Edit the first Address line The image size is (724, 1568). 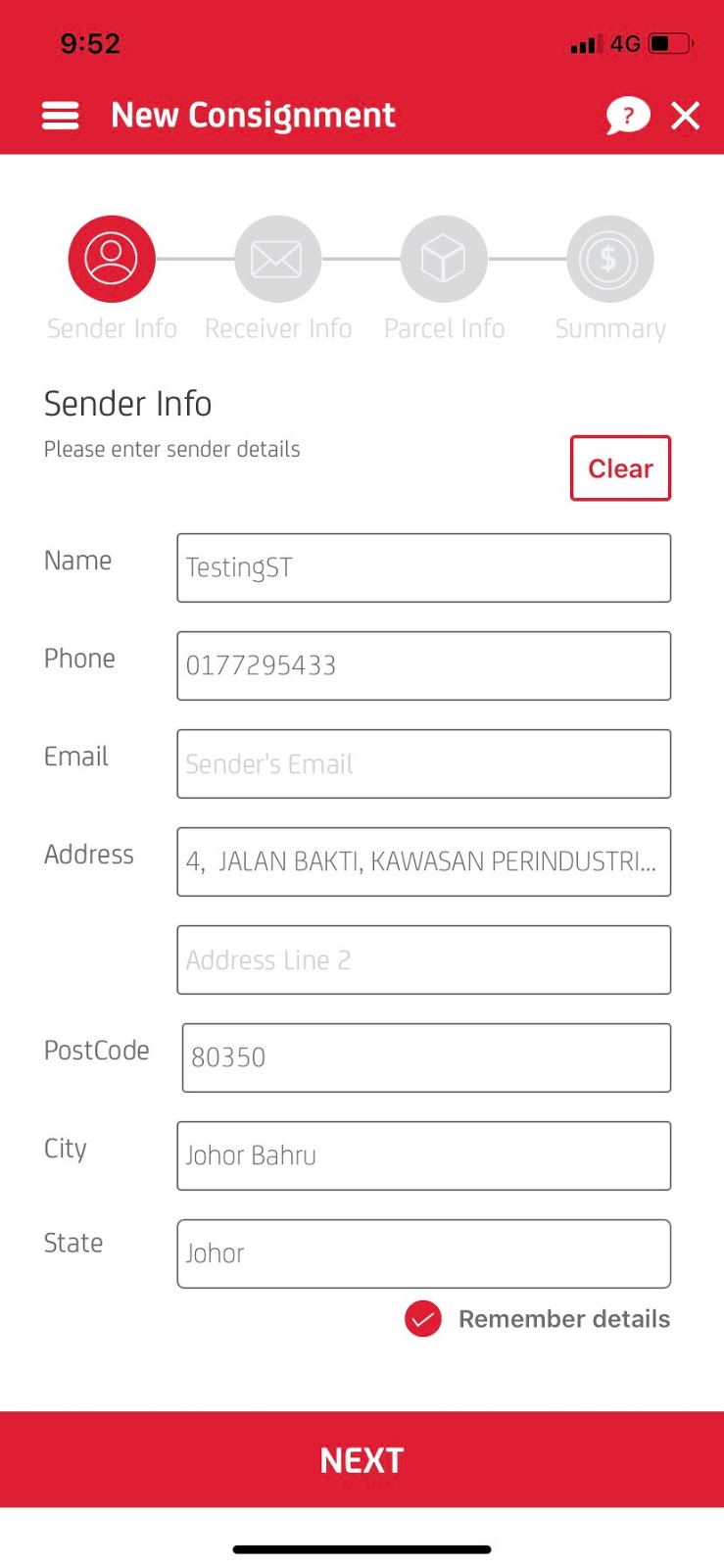click(423, 861)
